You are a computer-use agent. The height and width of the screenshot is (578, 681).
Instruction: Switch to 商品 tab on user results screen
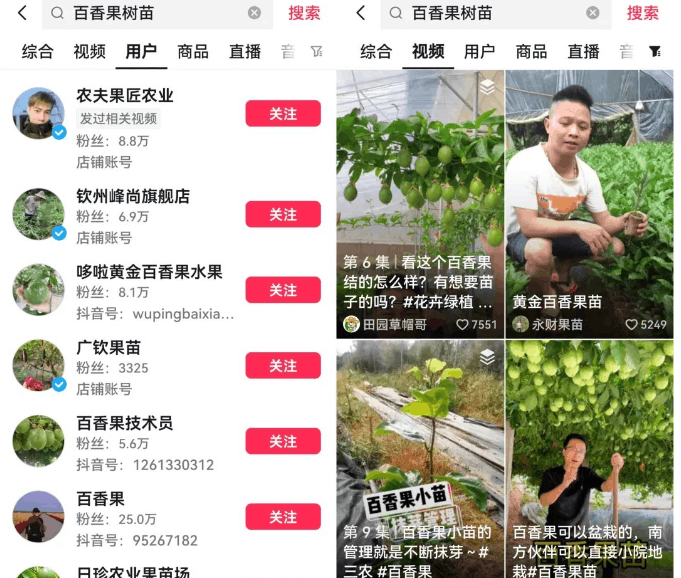(193, 51)
